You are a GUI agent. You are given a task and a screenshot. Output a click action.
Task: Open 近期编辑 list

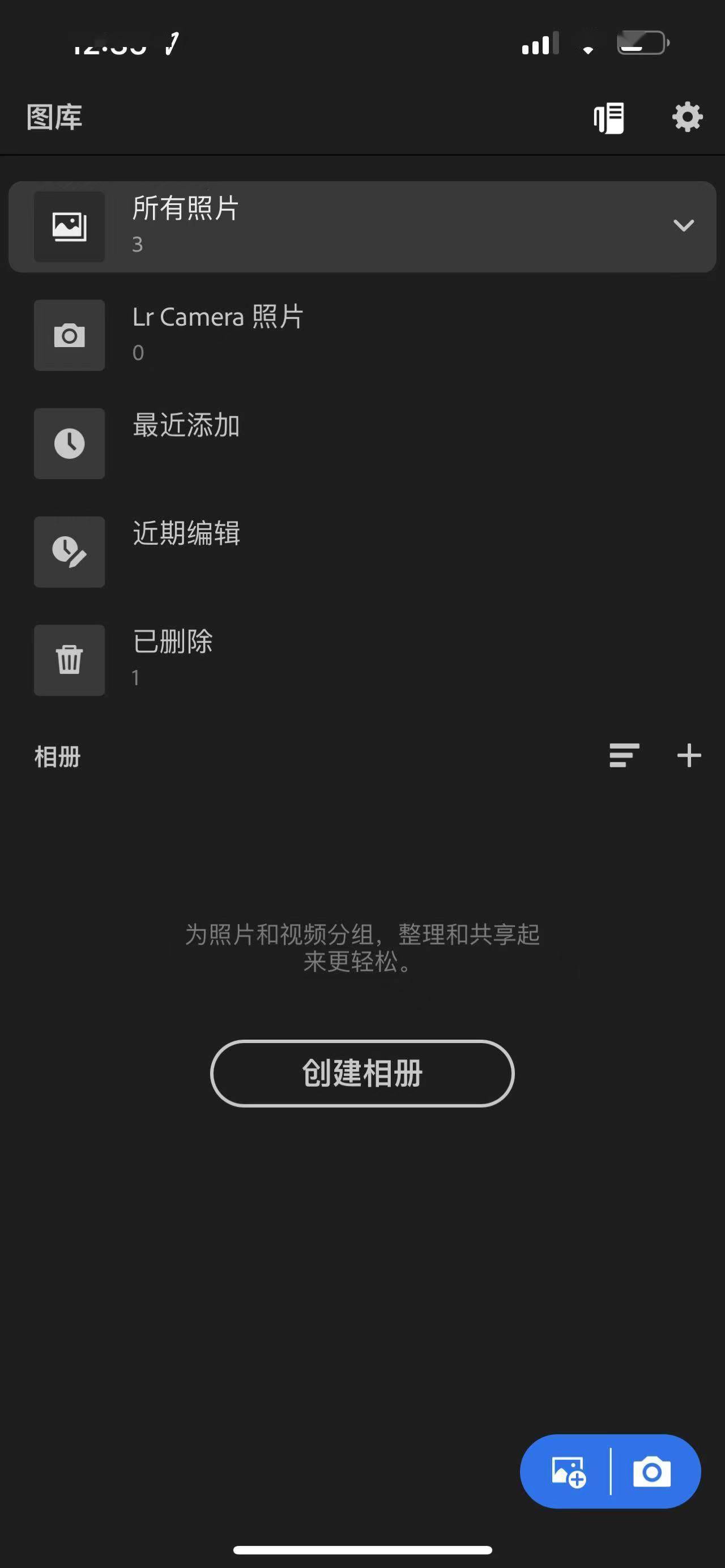(186, 551)
